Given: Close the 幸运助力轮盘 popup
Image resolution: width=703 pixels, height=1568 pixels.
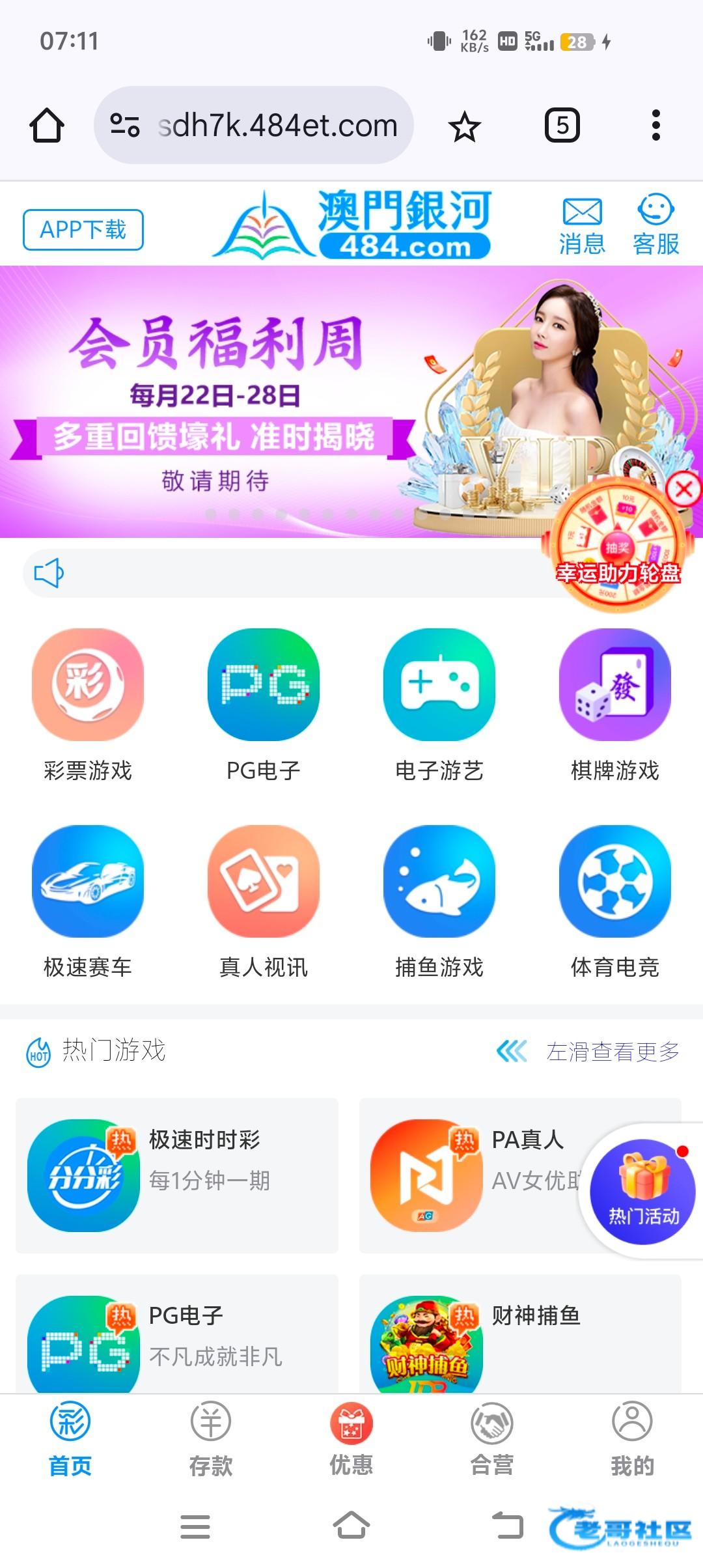Looking at the screenshot, I should (683, 489).
